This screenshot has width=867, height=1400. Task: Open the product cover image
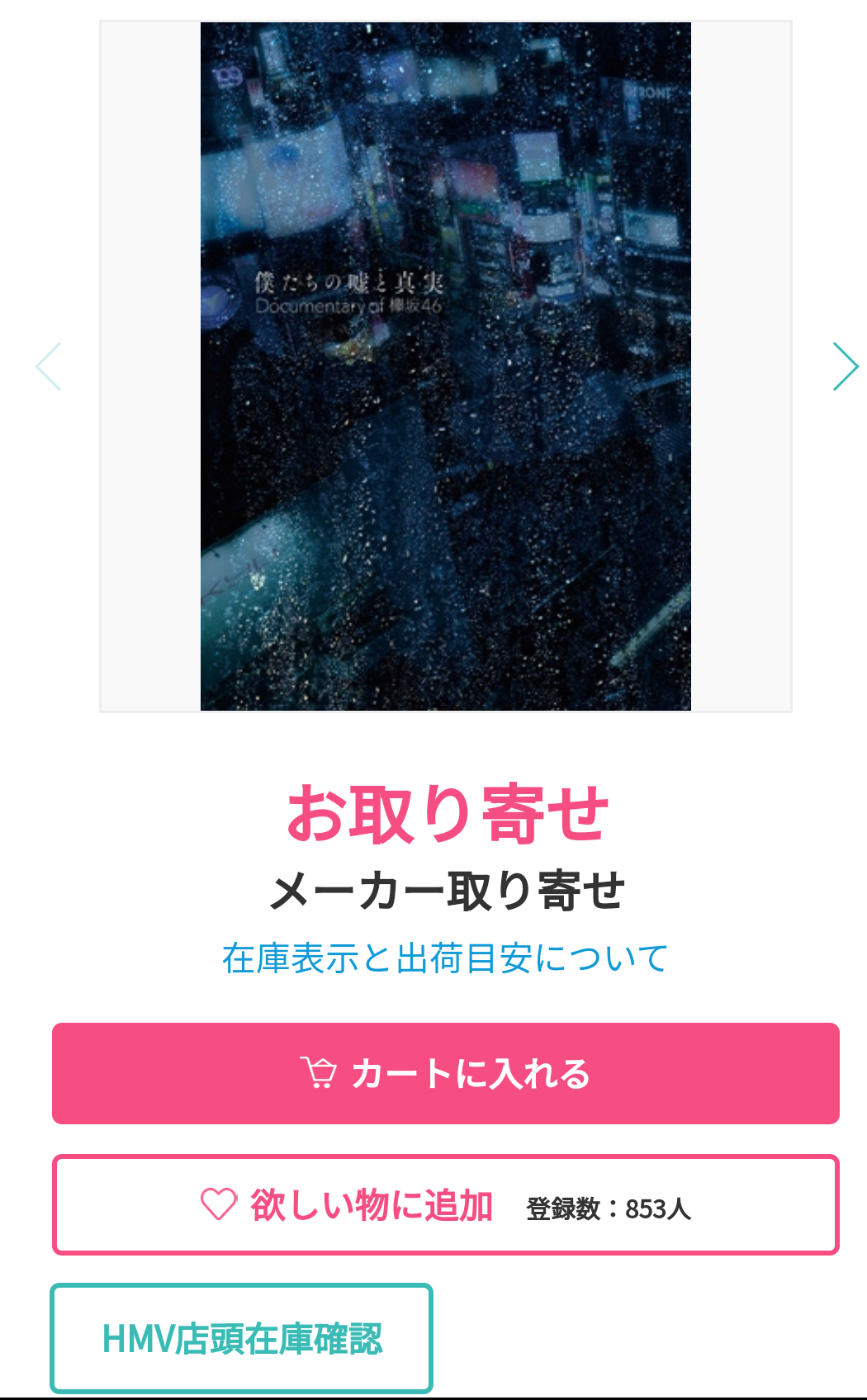point(446,367)
